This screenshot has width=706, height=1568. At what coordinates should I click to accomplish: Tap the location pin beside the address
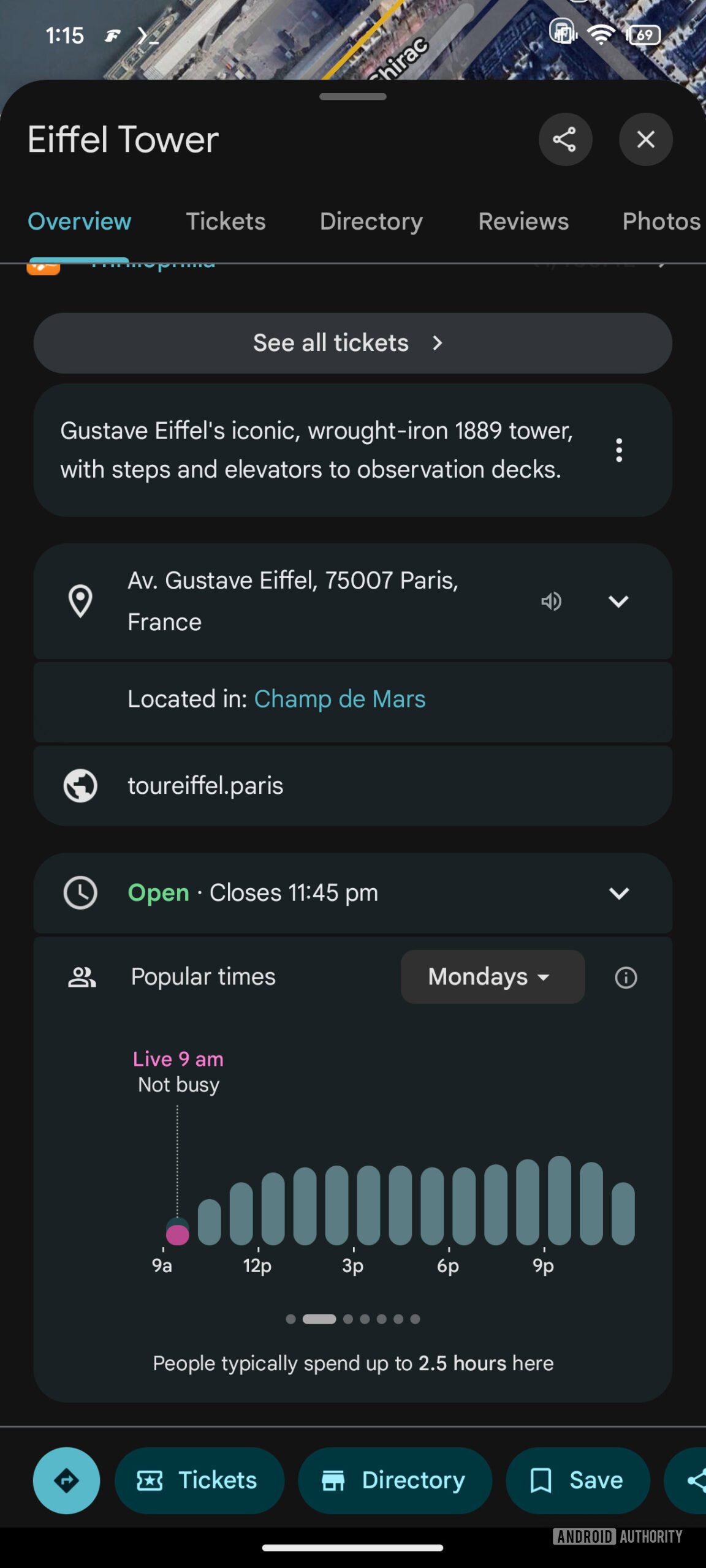(x=81, y=601)
